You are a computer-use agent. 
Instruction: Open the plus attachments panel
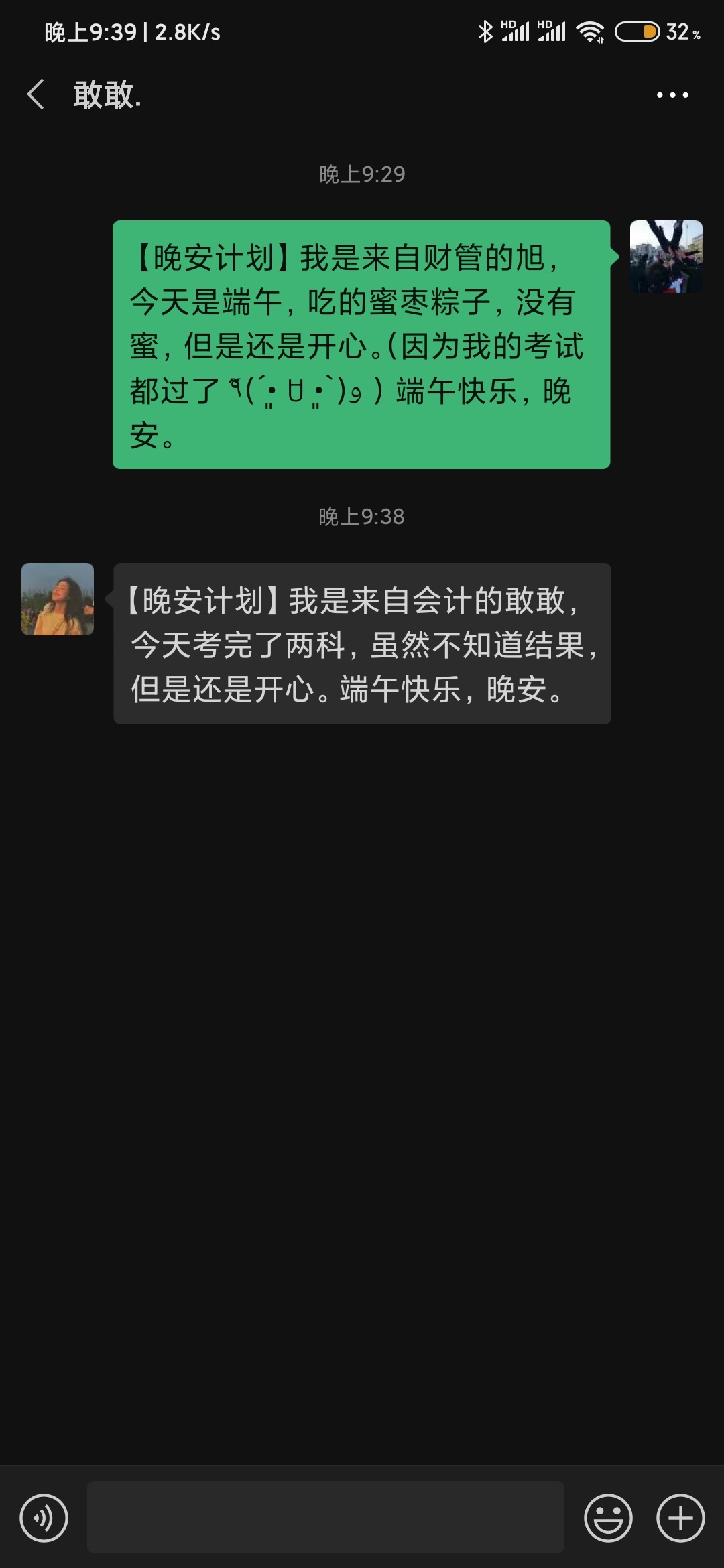pos(680,1518)
